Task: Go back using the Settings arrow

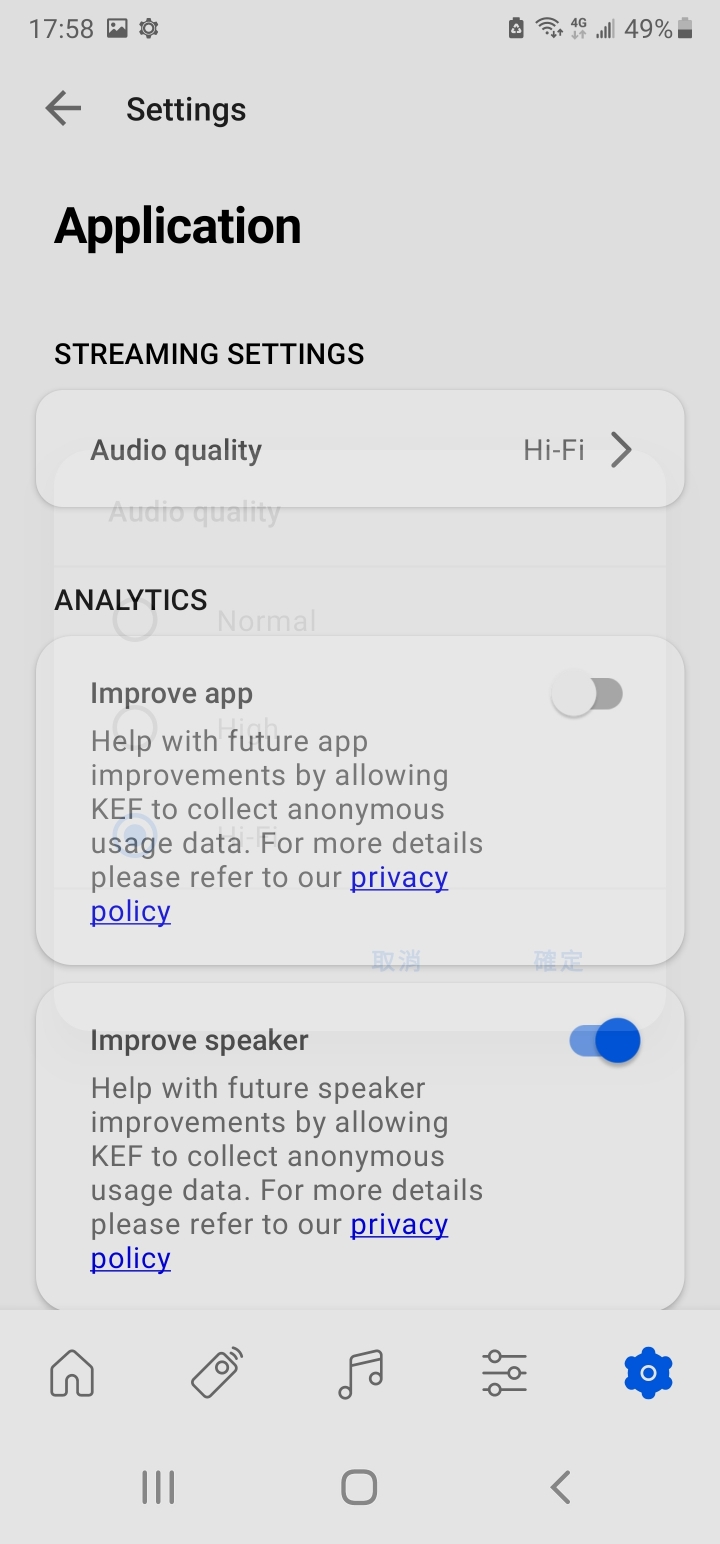Action: click(x=63, y=109)
